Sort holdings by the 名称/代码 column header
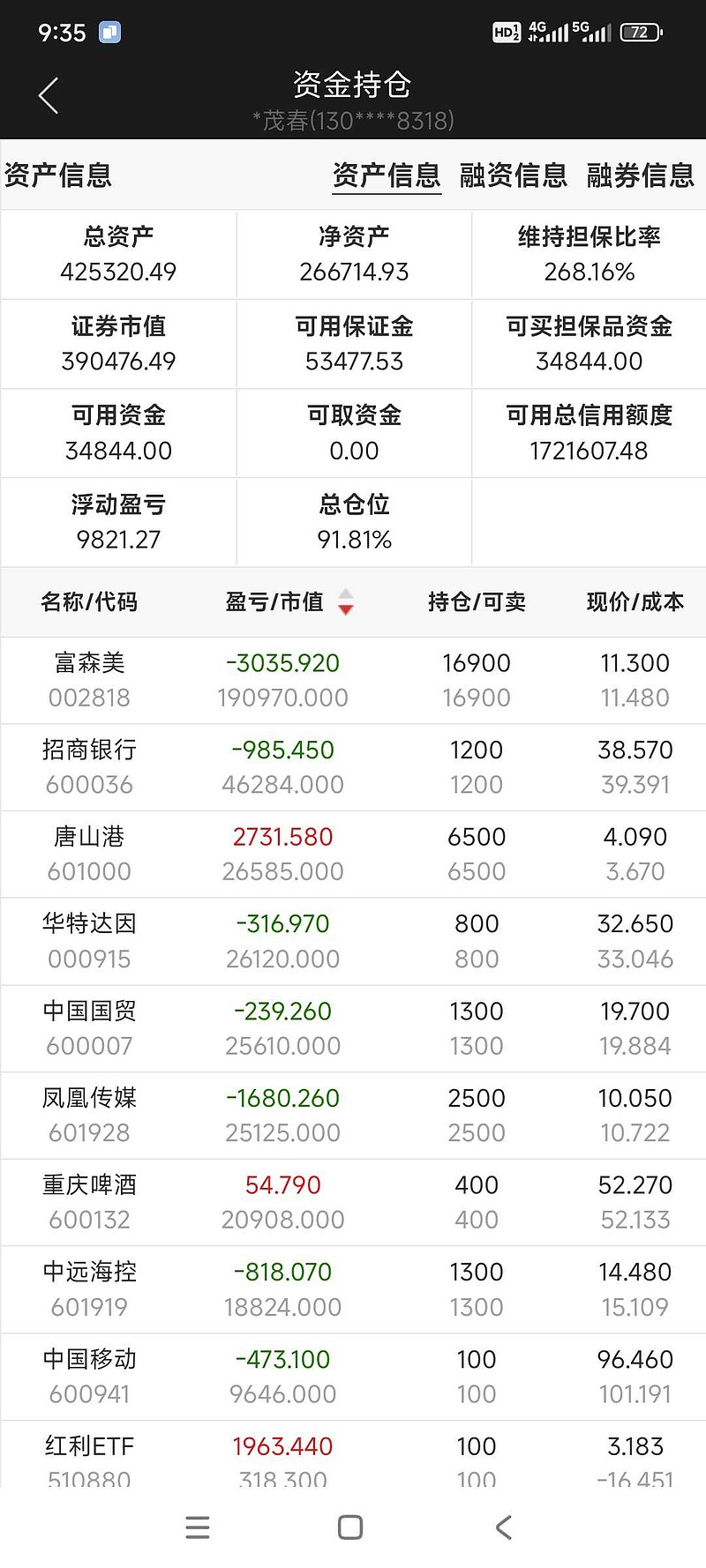The image size is (706, 1568). (x=89, y=602)
